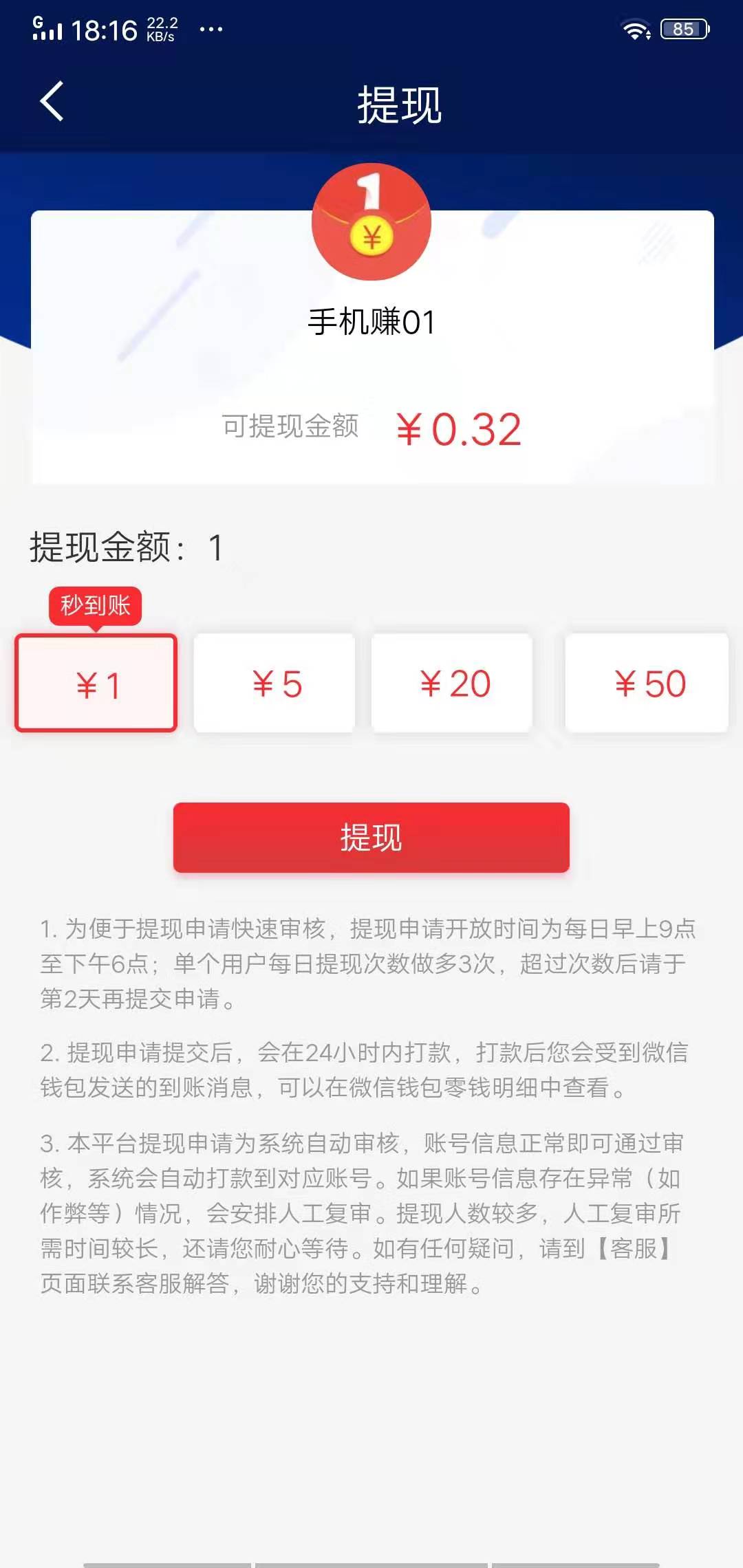Tap the back arrow to leave withdrawal page
This screenshot has height=1568, width=743.
point(50,101)
